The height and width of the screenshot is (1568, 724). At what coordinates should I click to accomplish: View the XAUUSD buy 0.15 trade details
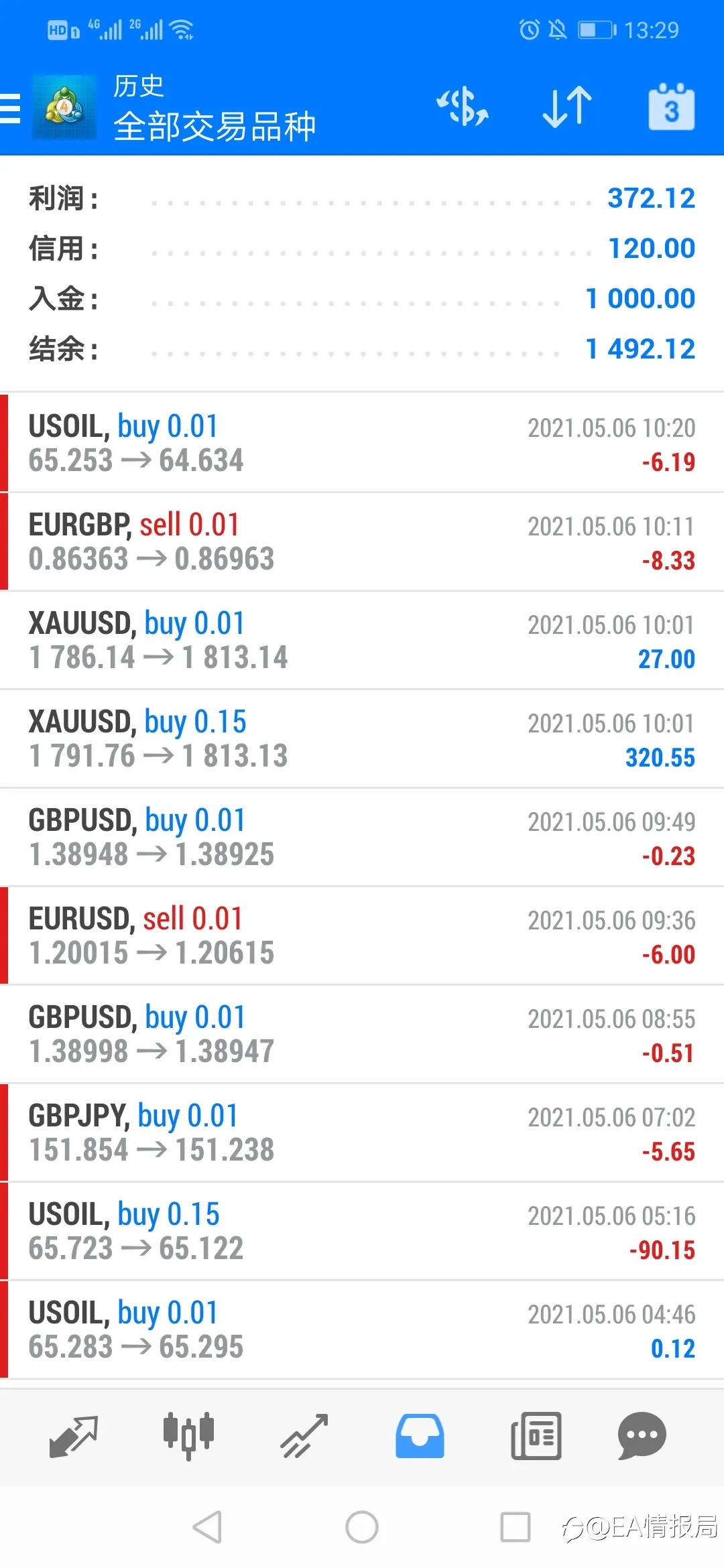(x=362, y=738)
